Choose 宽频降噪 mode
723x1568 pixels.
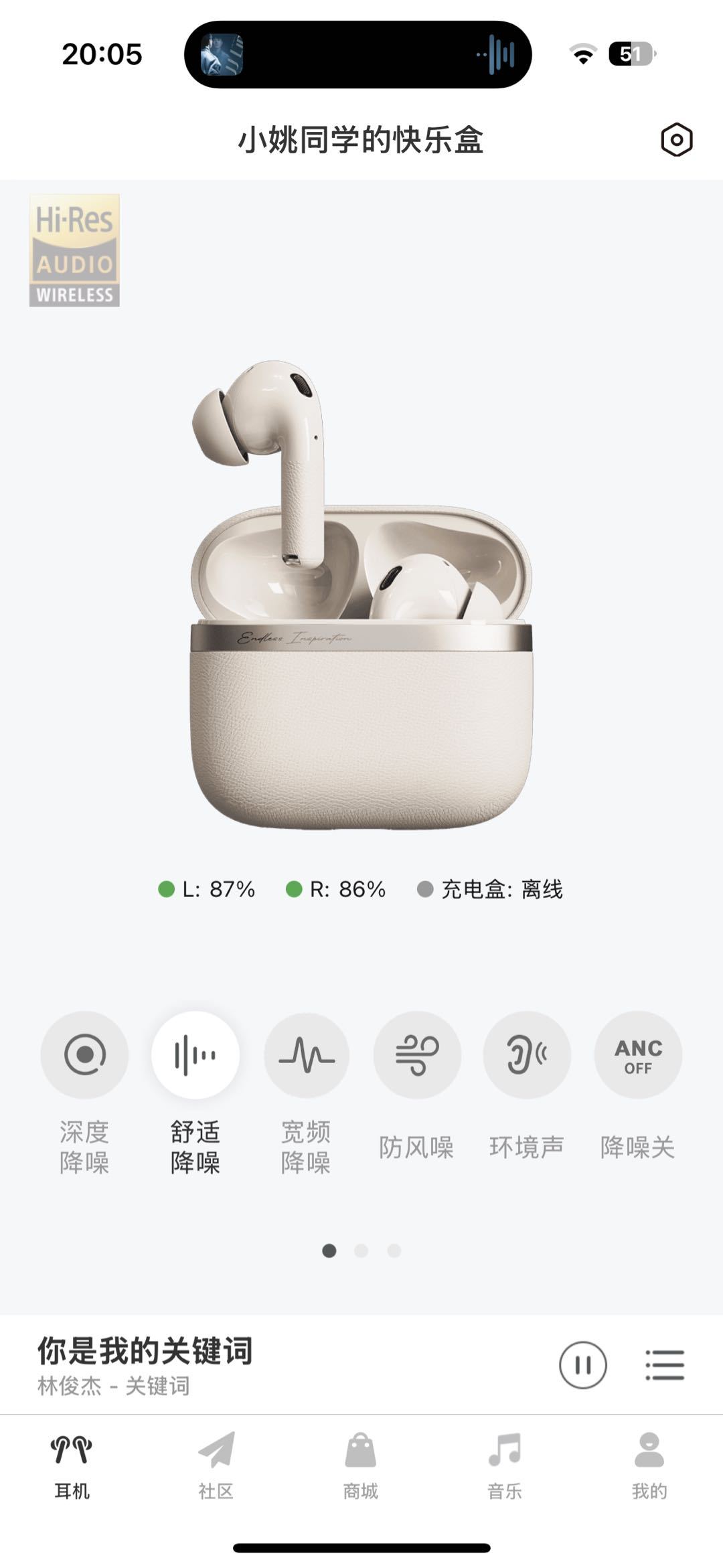pyautogui.click(x=306, y=1055)
